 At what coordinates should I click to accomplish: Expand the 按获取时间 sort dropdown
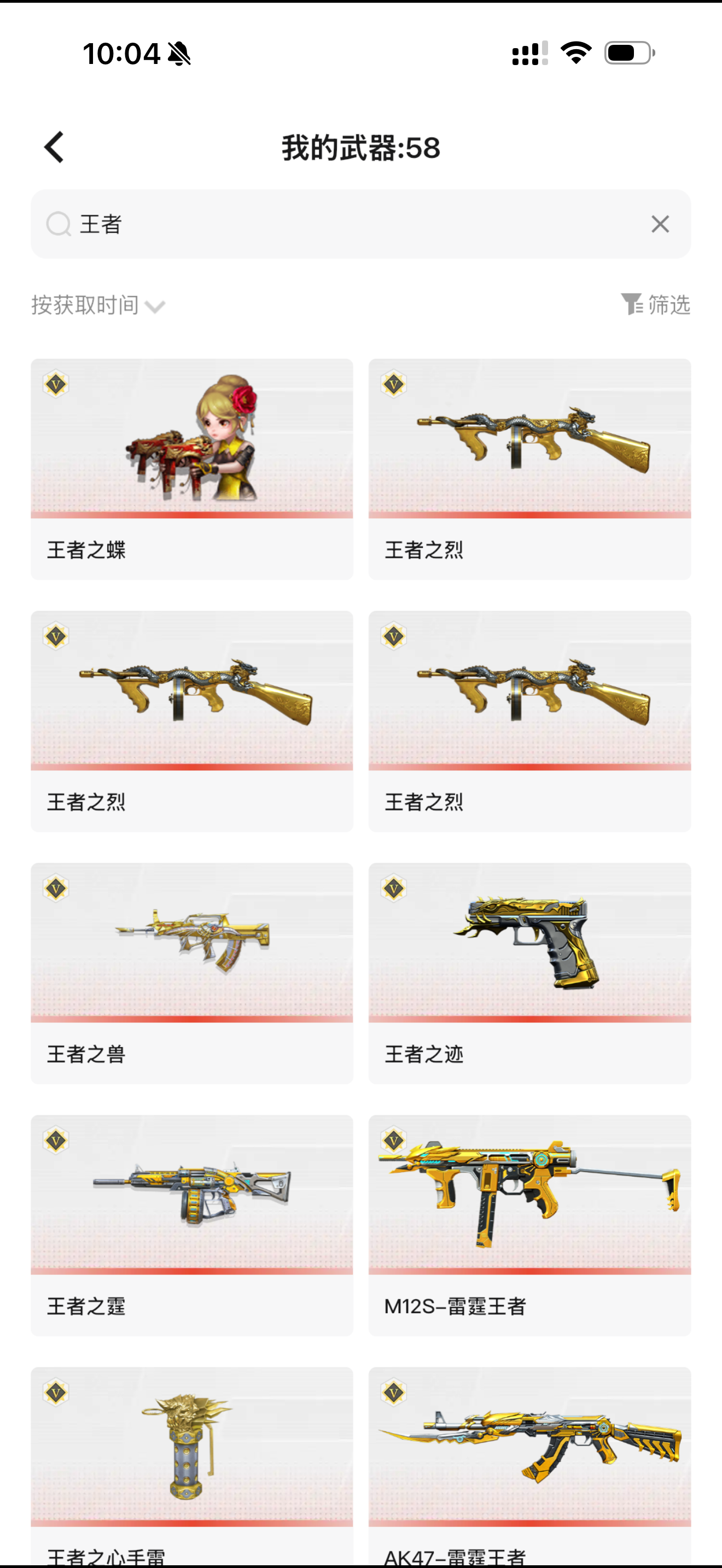pyautogui.click(x=98, y=305)
